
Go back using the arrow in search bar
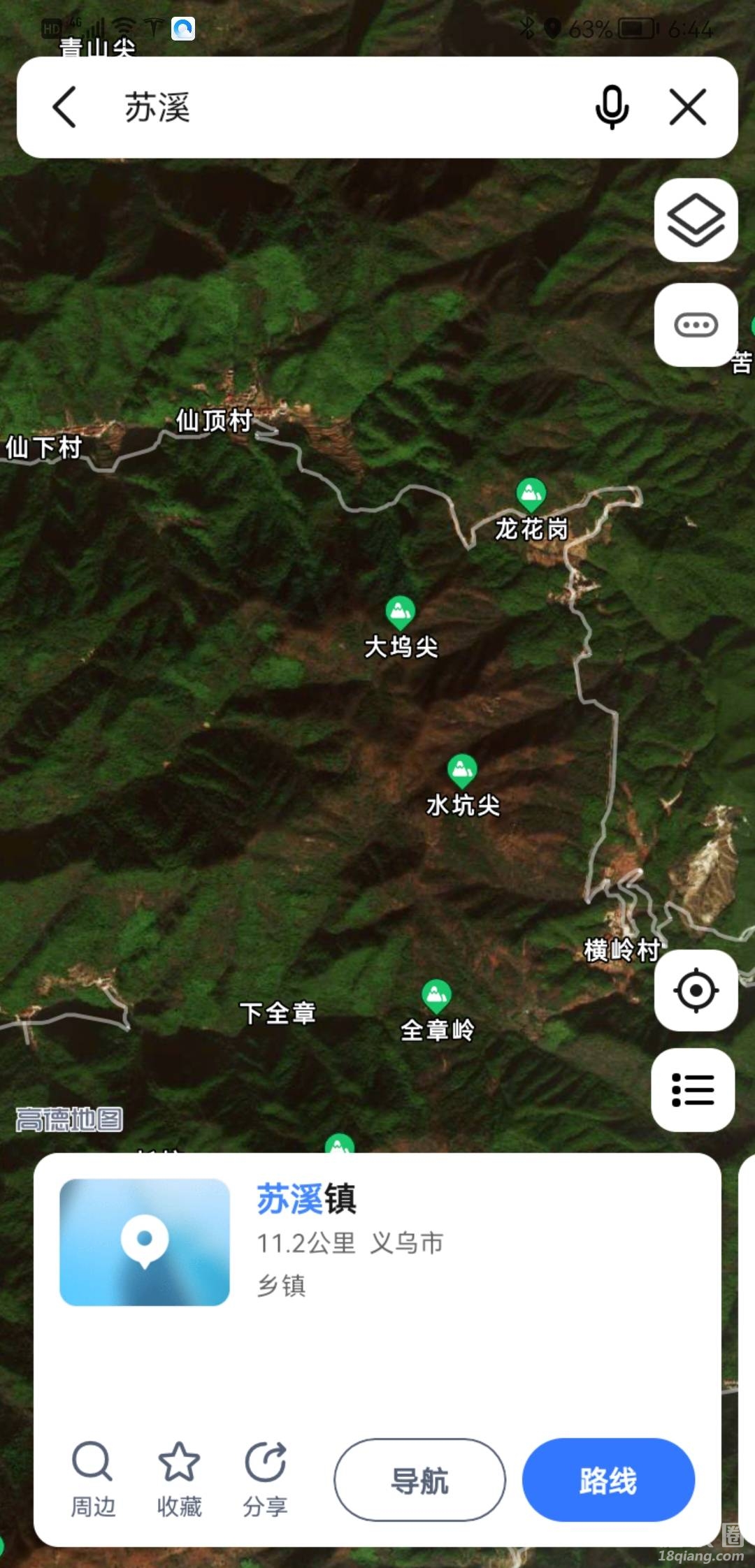coord(64,108)
